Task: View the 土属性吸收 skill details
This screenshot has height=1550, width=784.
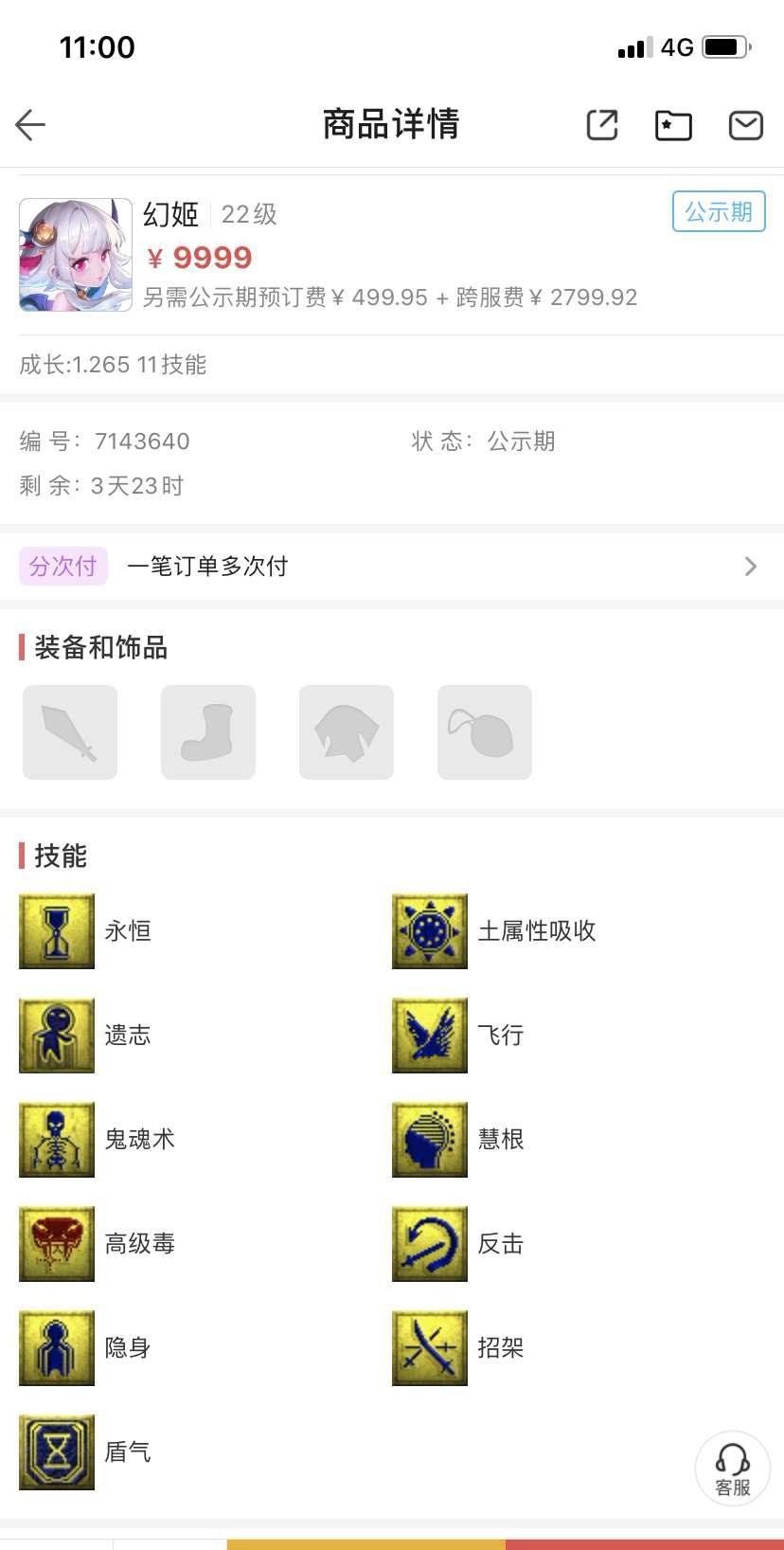Action: click(430, 931)
